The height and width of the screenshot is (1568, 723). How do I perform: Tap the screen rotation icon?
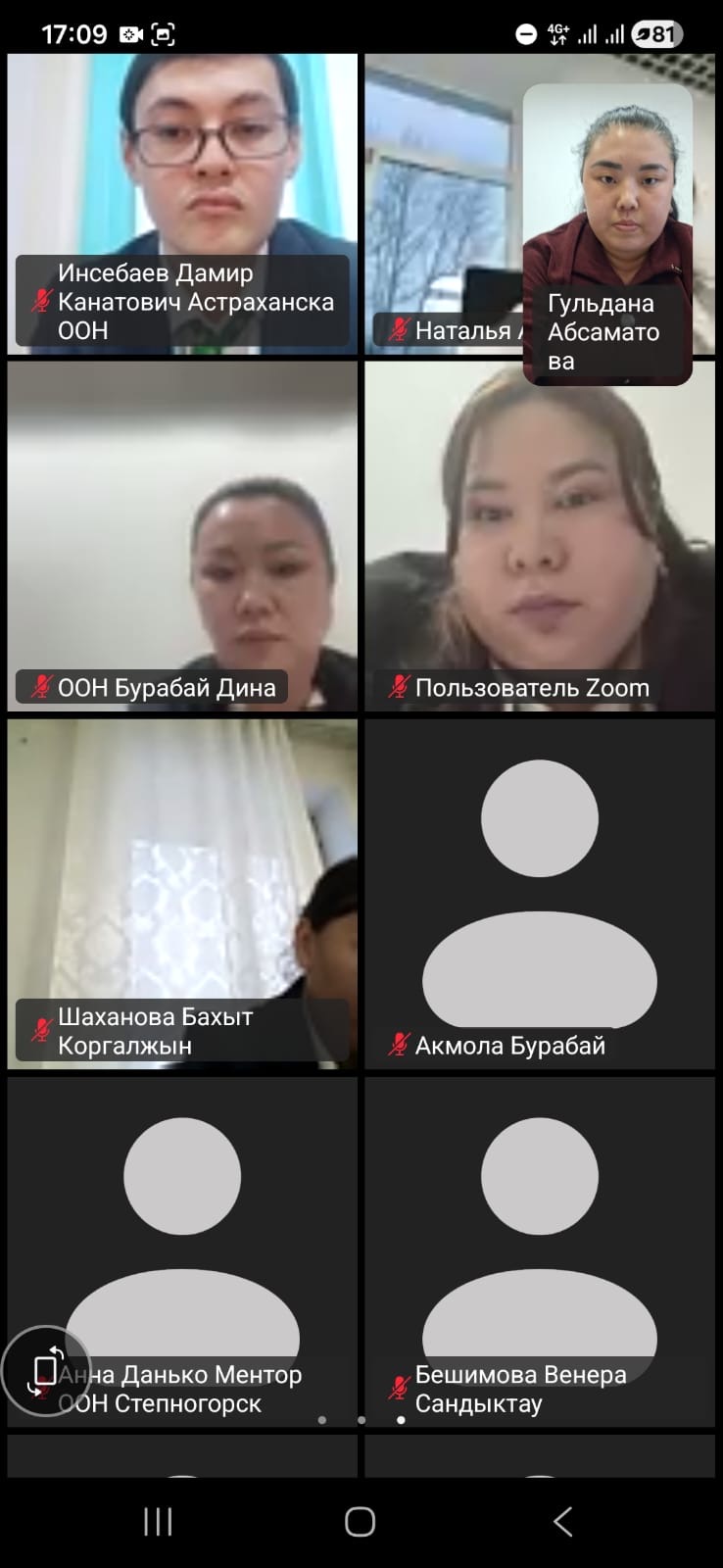(45, 1370)
